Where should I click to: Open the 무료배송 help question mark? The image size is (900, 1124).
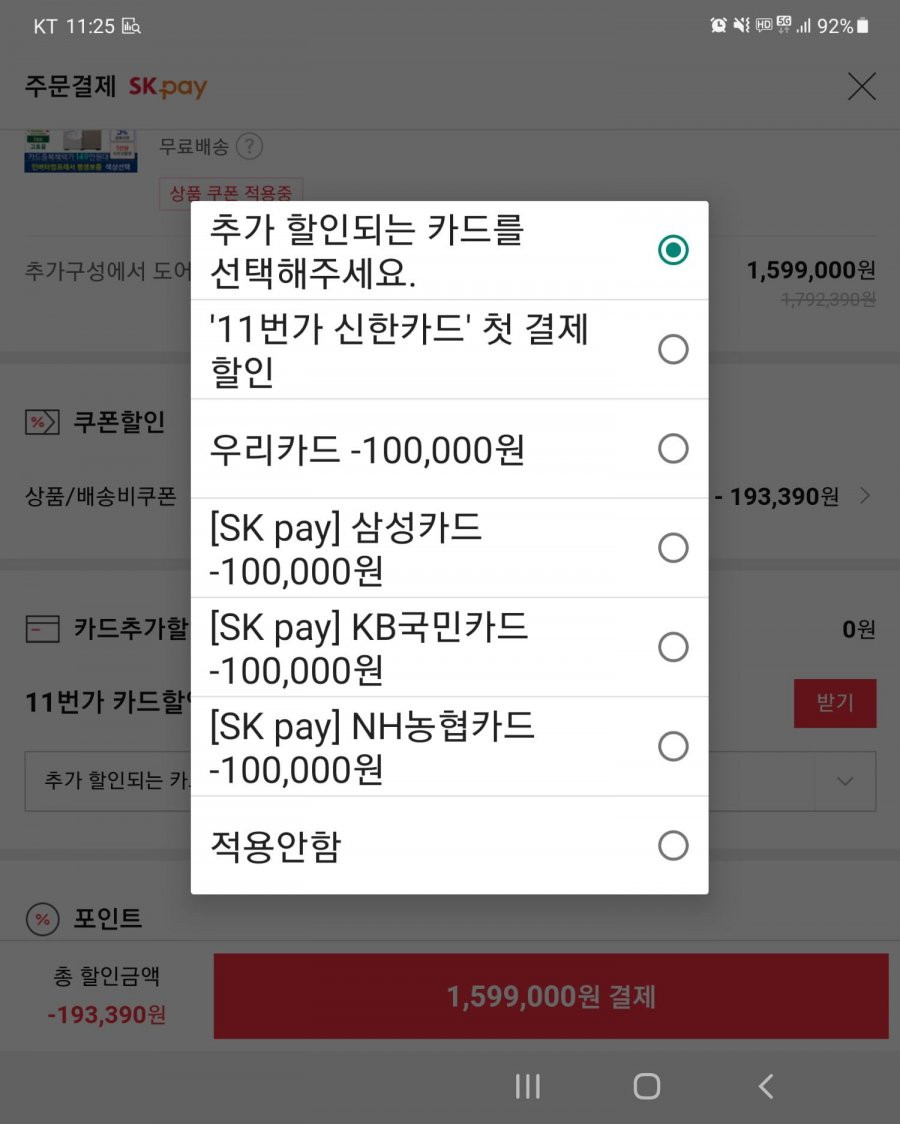coord(249,147)
